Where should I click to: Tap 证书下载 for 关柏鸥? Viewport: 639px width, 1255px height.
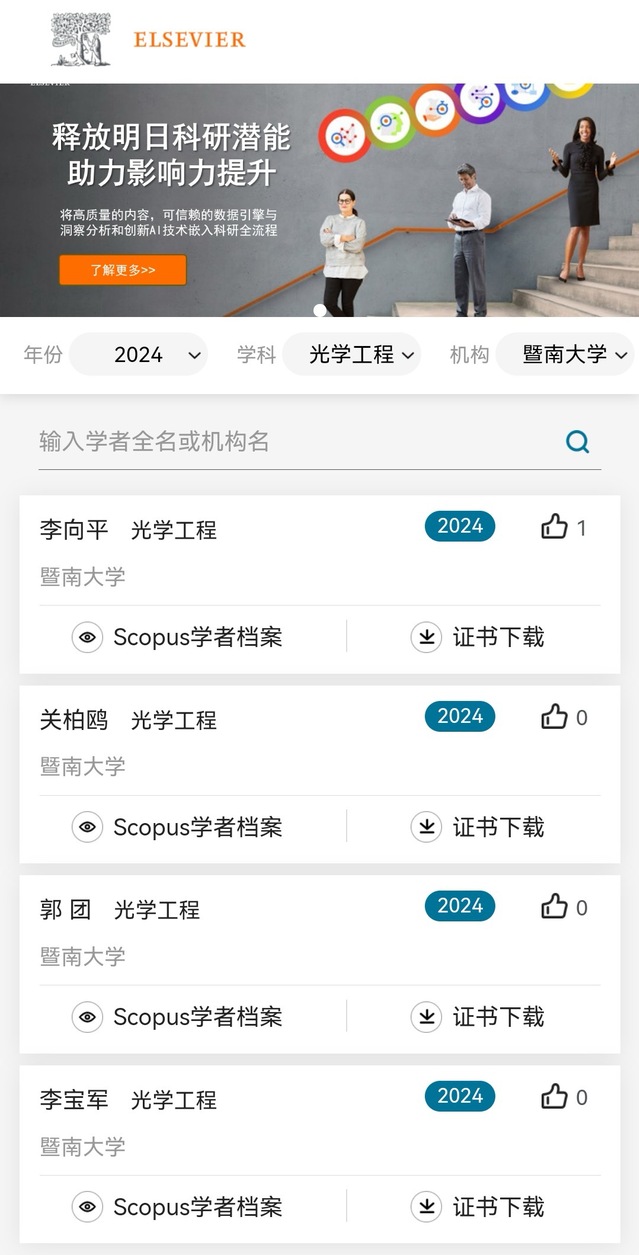pyautogui.click(x=478, y=827)
